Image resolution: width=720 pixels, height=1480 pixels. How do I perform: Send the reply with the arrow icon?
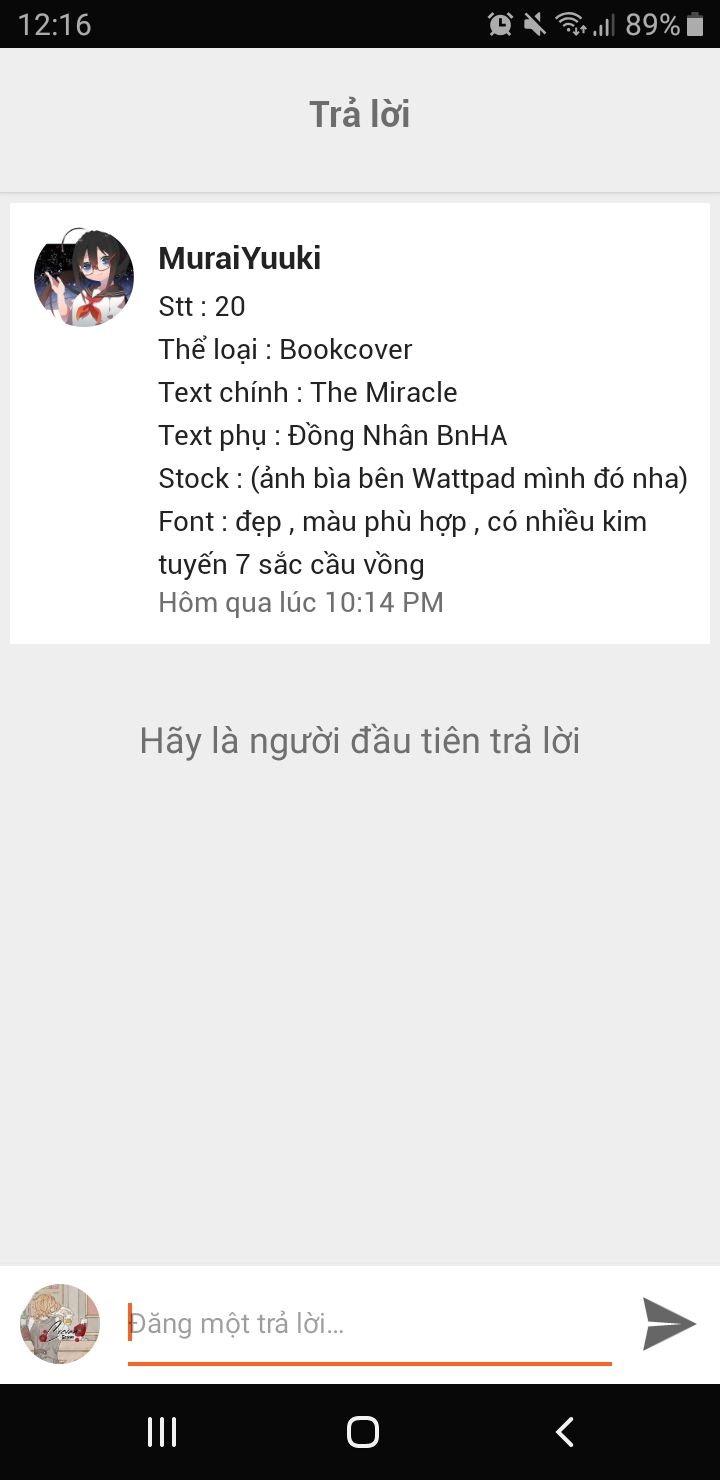(668, 1323)
